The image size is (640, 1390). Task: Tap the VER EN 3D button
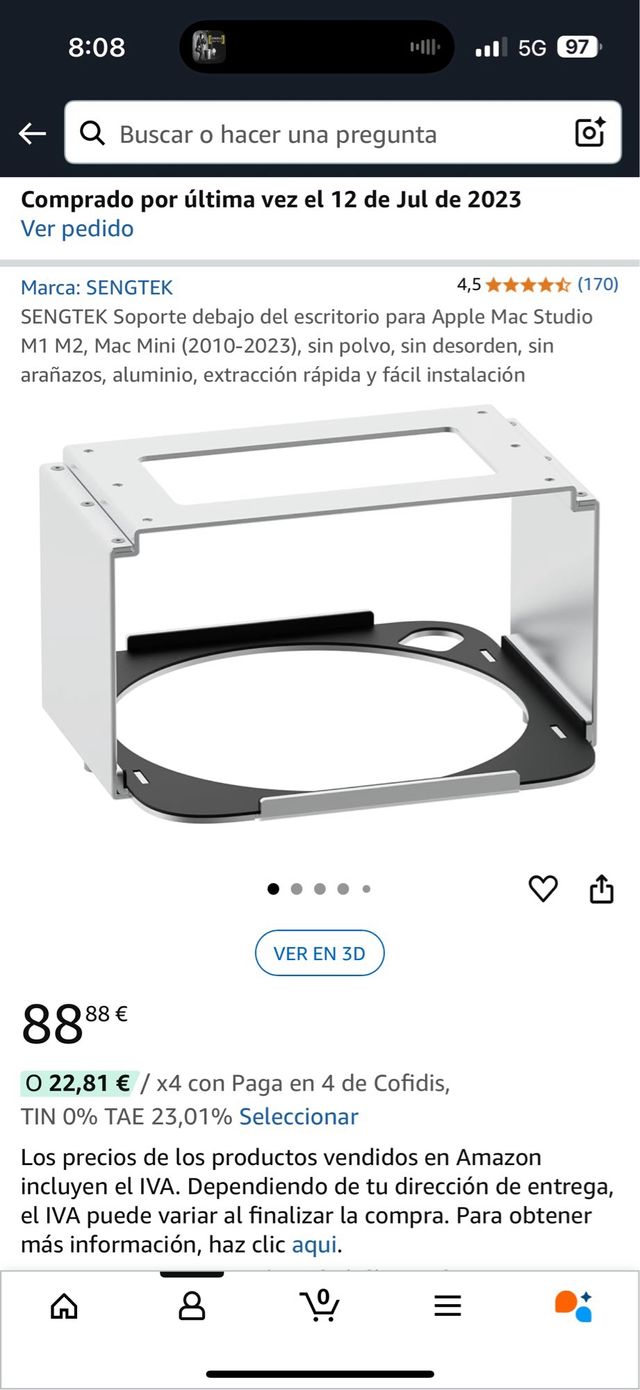pyautogui.click(x=320, y=953)
